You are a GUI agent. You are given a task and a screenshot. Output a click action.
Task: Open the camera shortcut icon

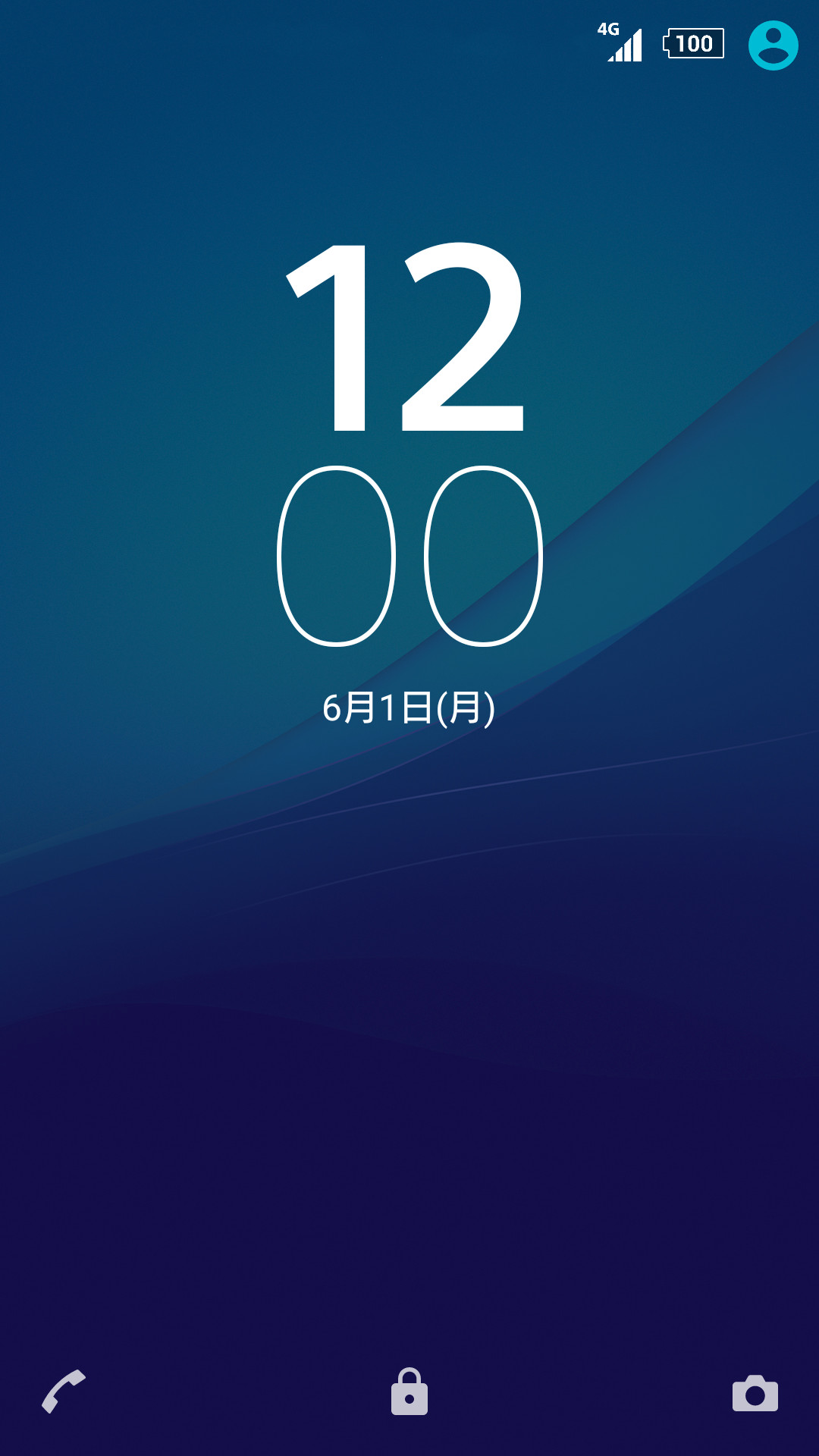pyautogui.click(x=755, y=1394)
